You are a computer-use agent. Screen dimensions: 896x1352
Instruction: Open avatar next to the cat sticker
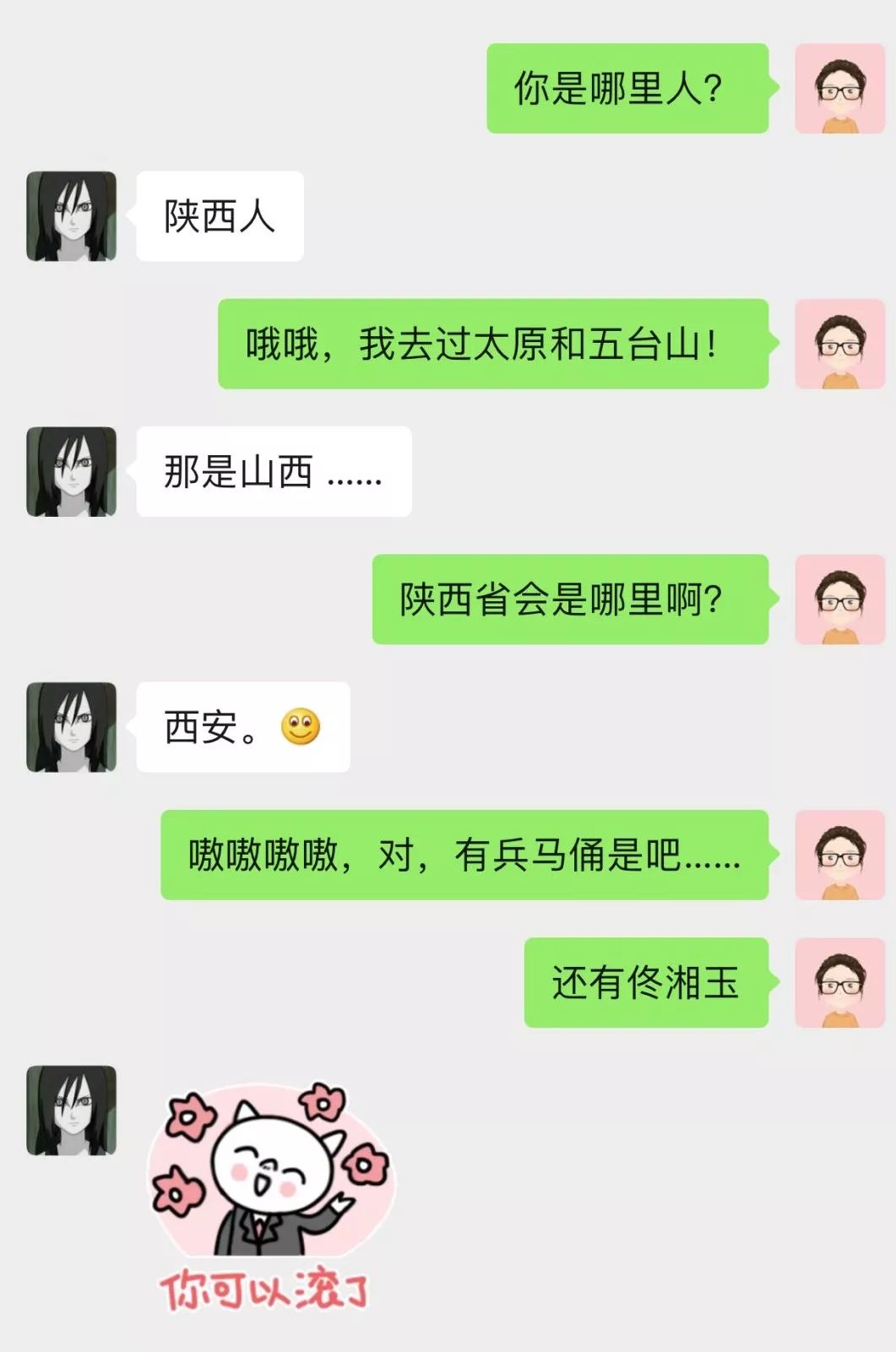(x=72, y=1110)
